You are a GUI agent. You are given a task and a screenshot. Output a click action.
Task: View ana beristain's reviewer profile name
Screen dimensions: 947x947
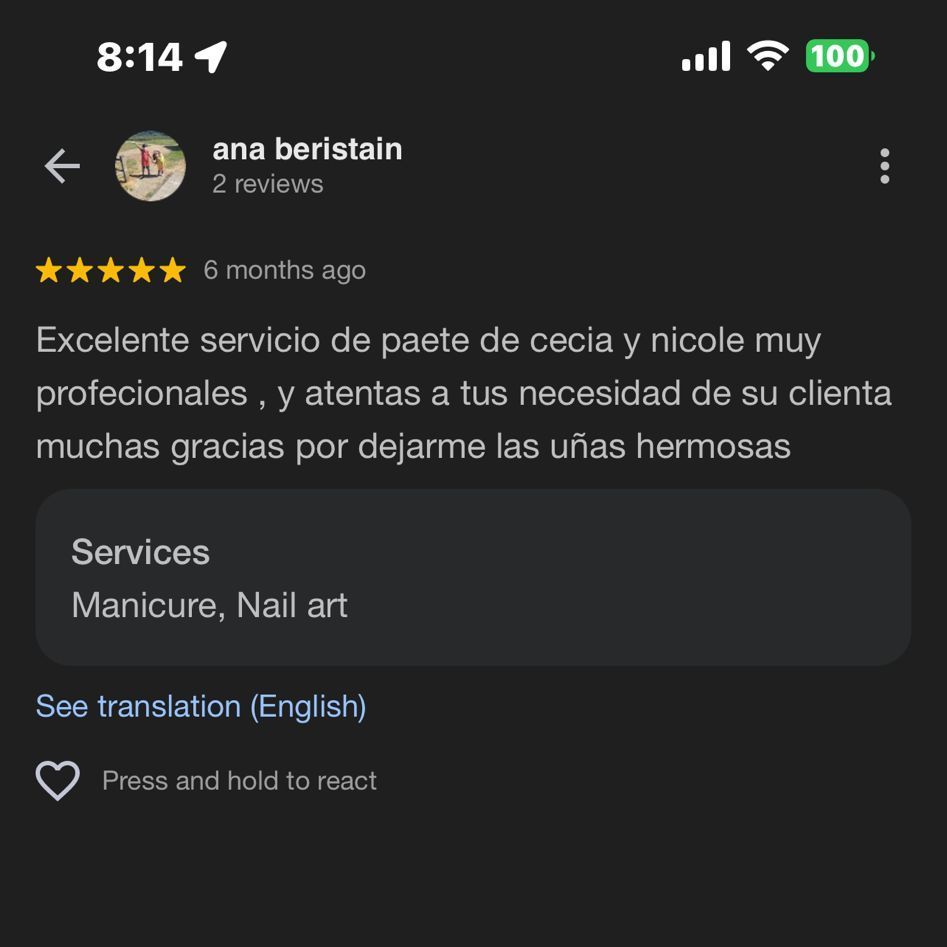(307, 149)
